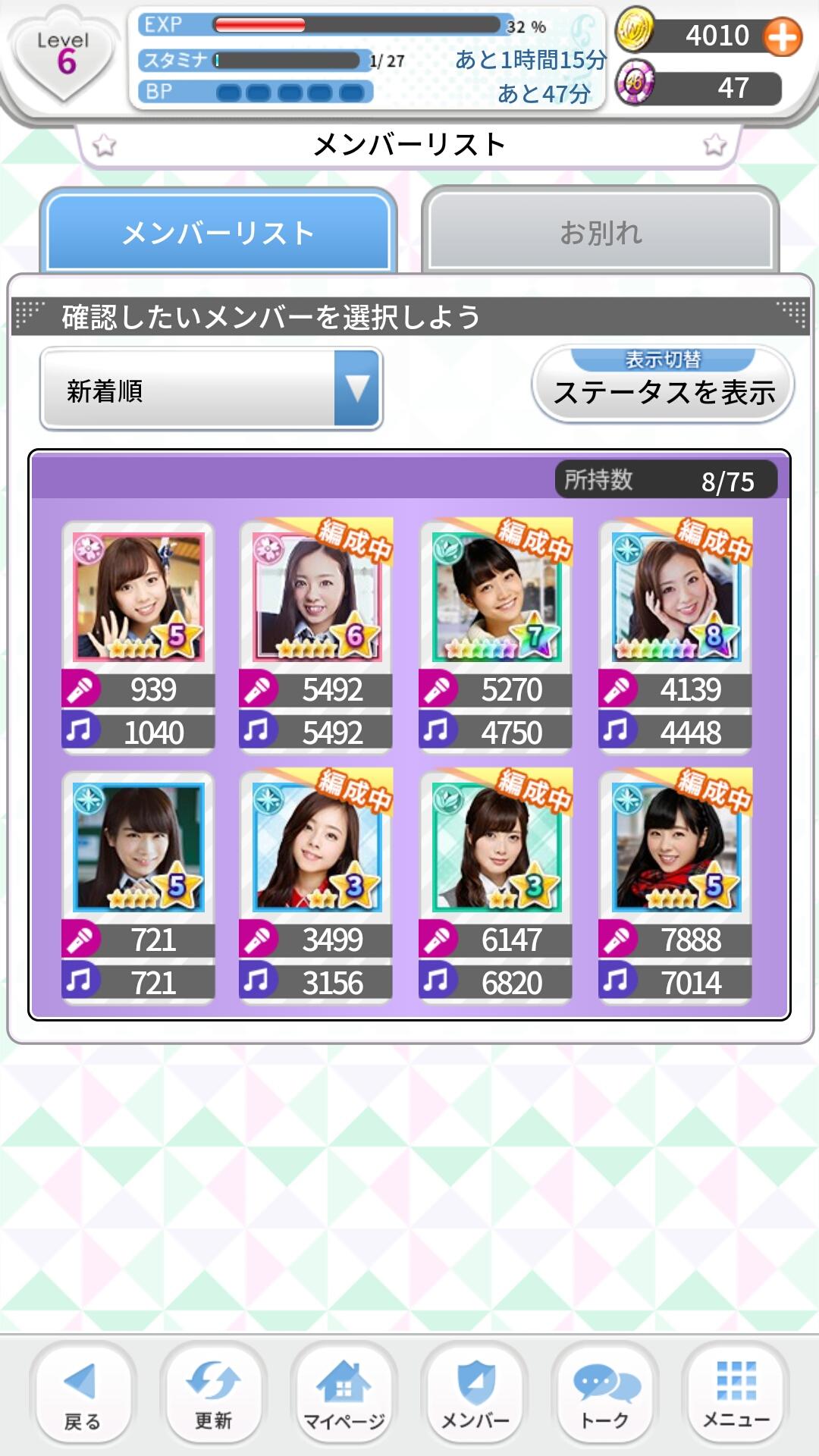Refresh the page with 更新

coord(213,1395)
